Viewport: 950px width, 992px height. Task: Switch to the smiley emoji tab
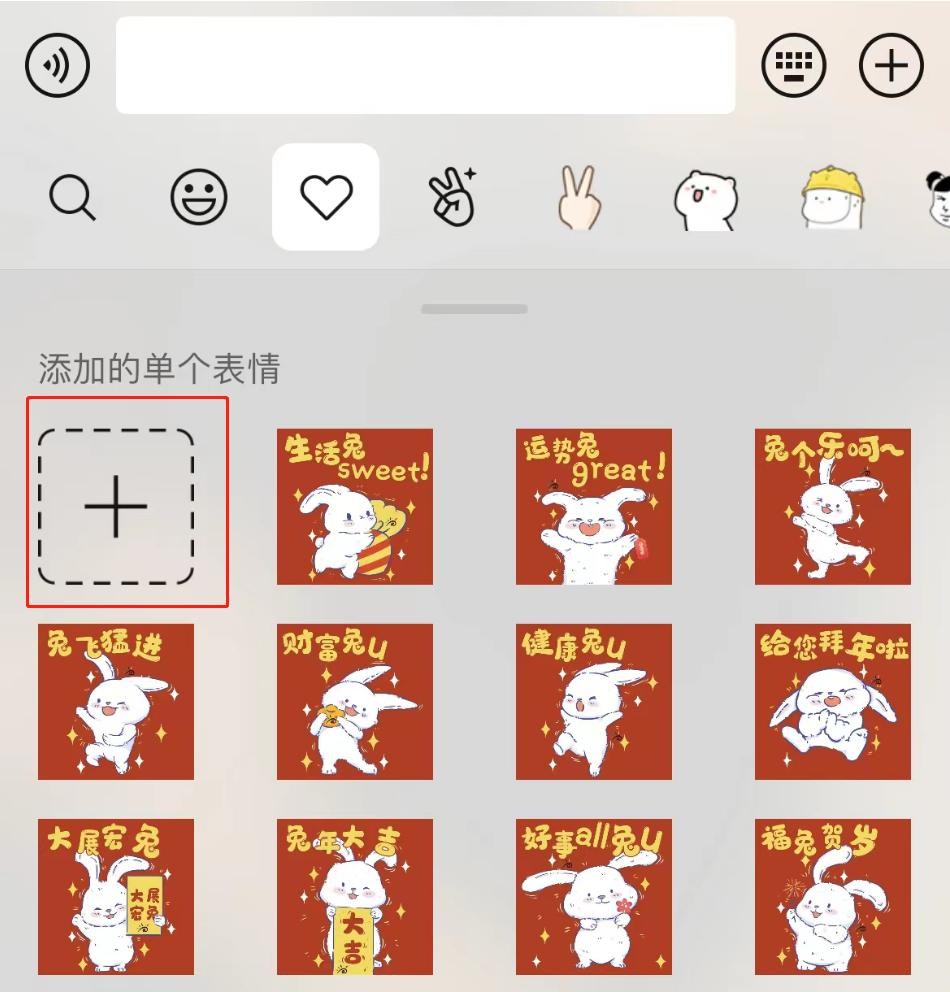coord(199,197)
